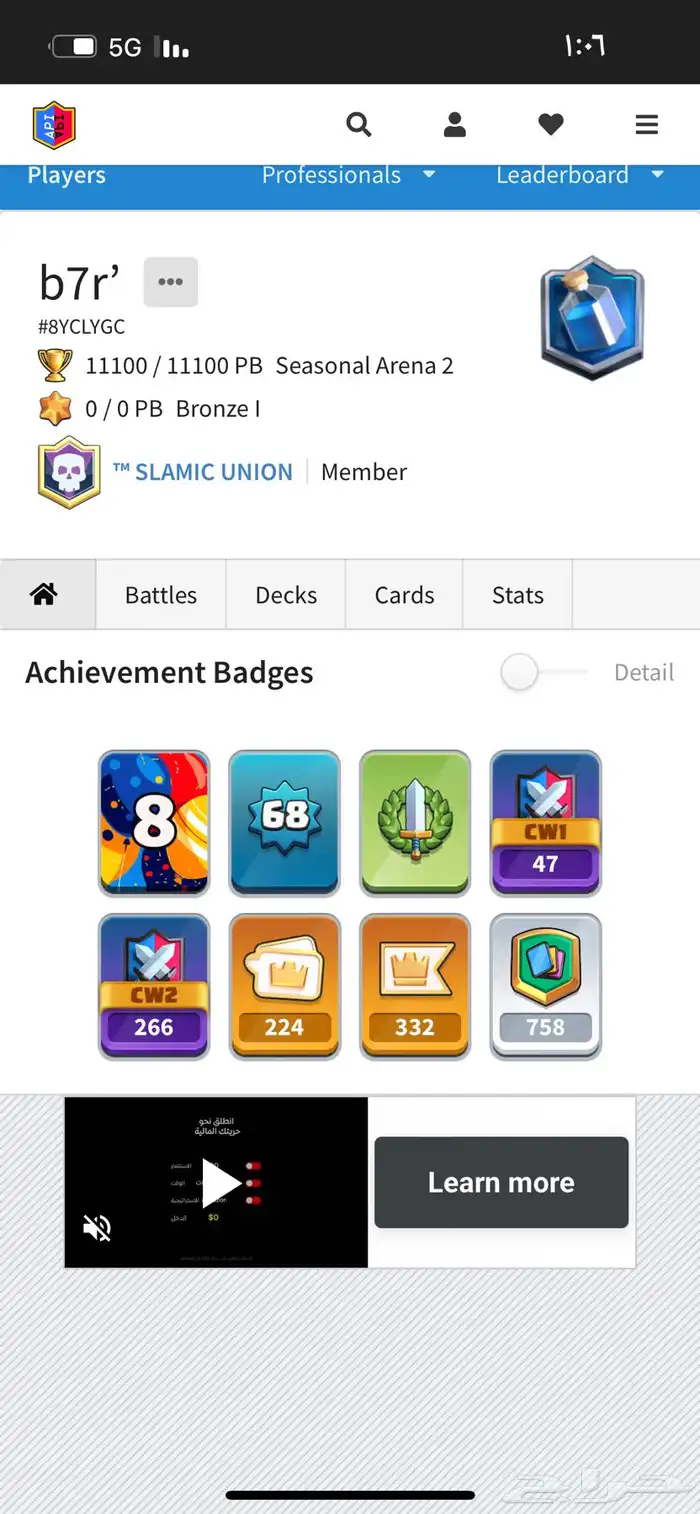Screen dimensions: 700x1514
Task: Open favorites via the heart icon
Action: pos(551,125)
